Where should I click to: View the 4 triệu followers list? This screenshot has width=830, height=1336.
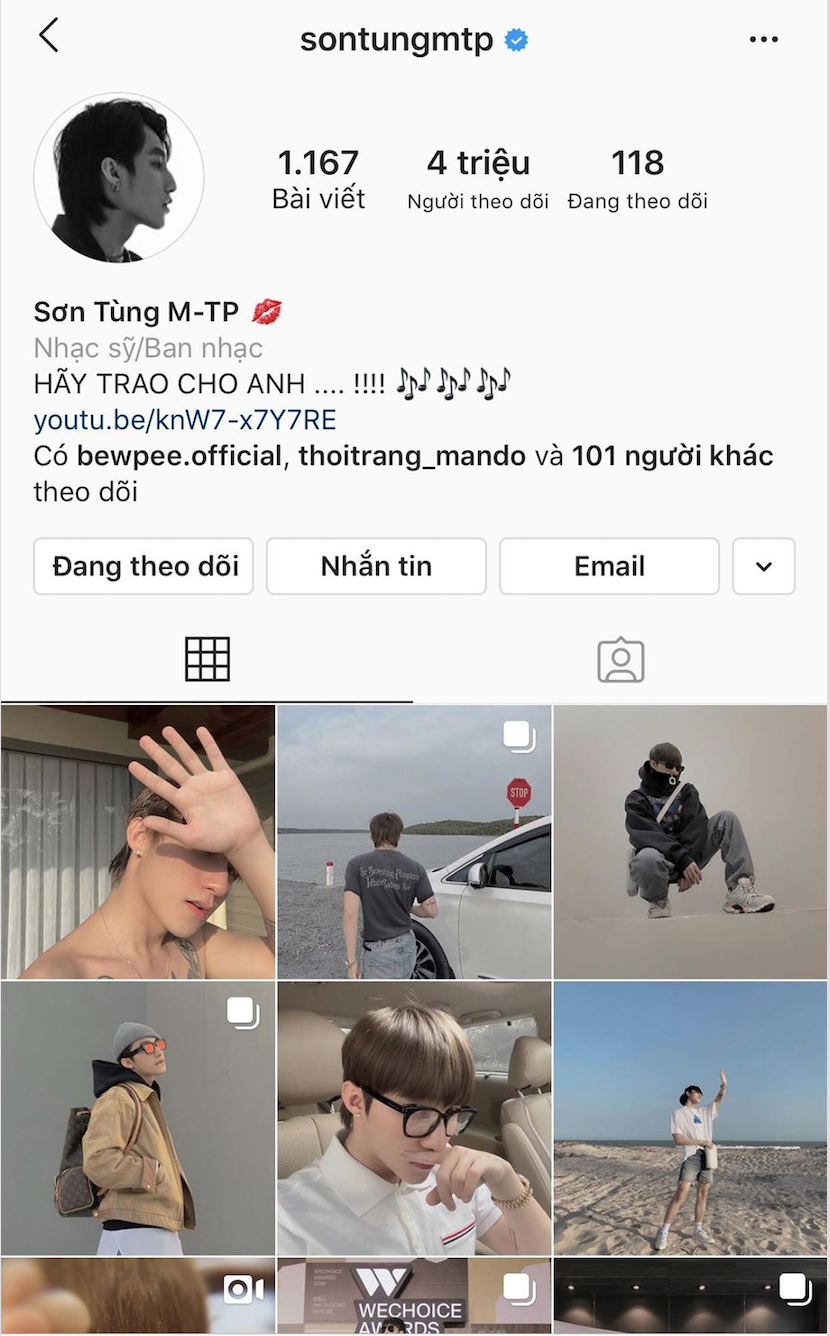[478, 178]
